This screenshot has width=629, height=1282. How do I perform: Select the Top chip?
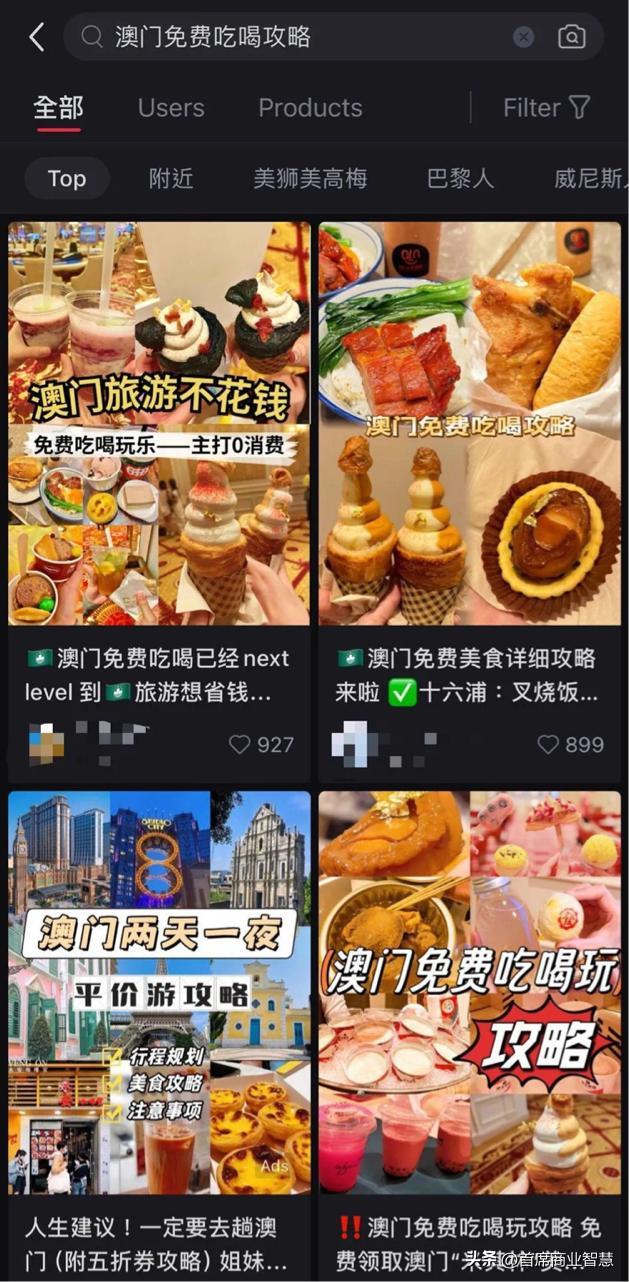pyautogui.click(x=66, y=179)
